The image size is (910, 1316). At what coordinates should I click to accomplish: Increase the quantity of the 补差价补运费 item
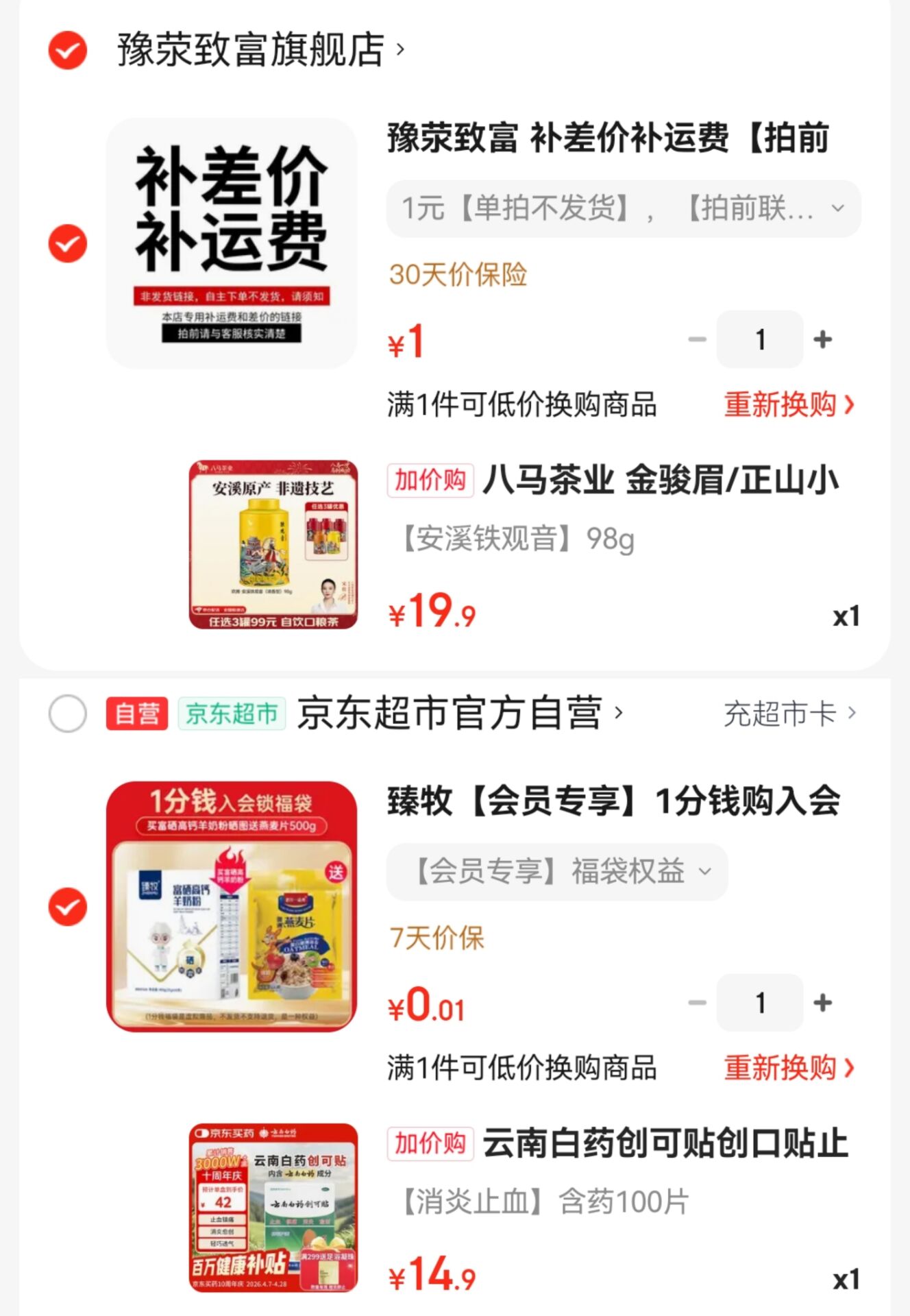coord(822,339)
